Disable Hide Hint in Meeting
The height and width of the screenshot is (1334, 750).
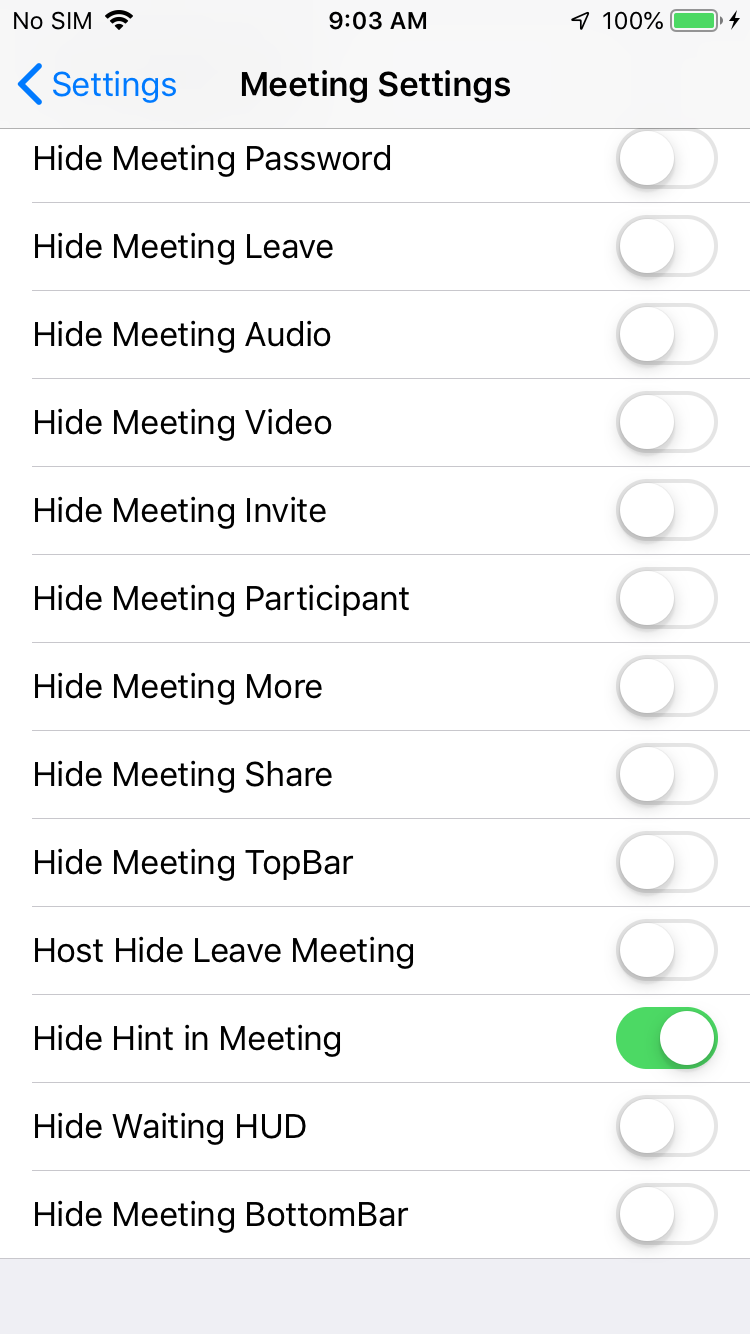click(666, 1039)
